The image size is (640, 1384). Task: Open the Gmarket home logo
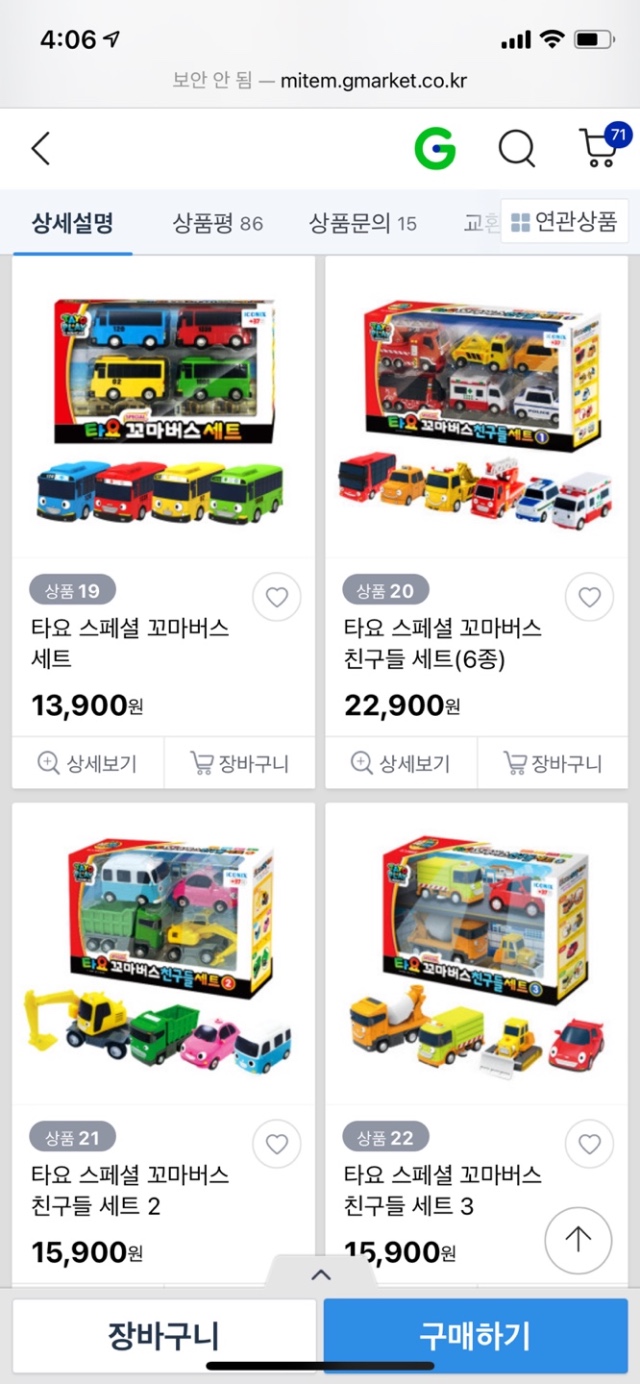(x=435, y=149)
